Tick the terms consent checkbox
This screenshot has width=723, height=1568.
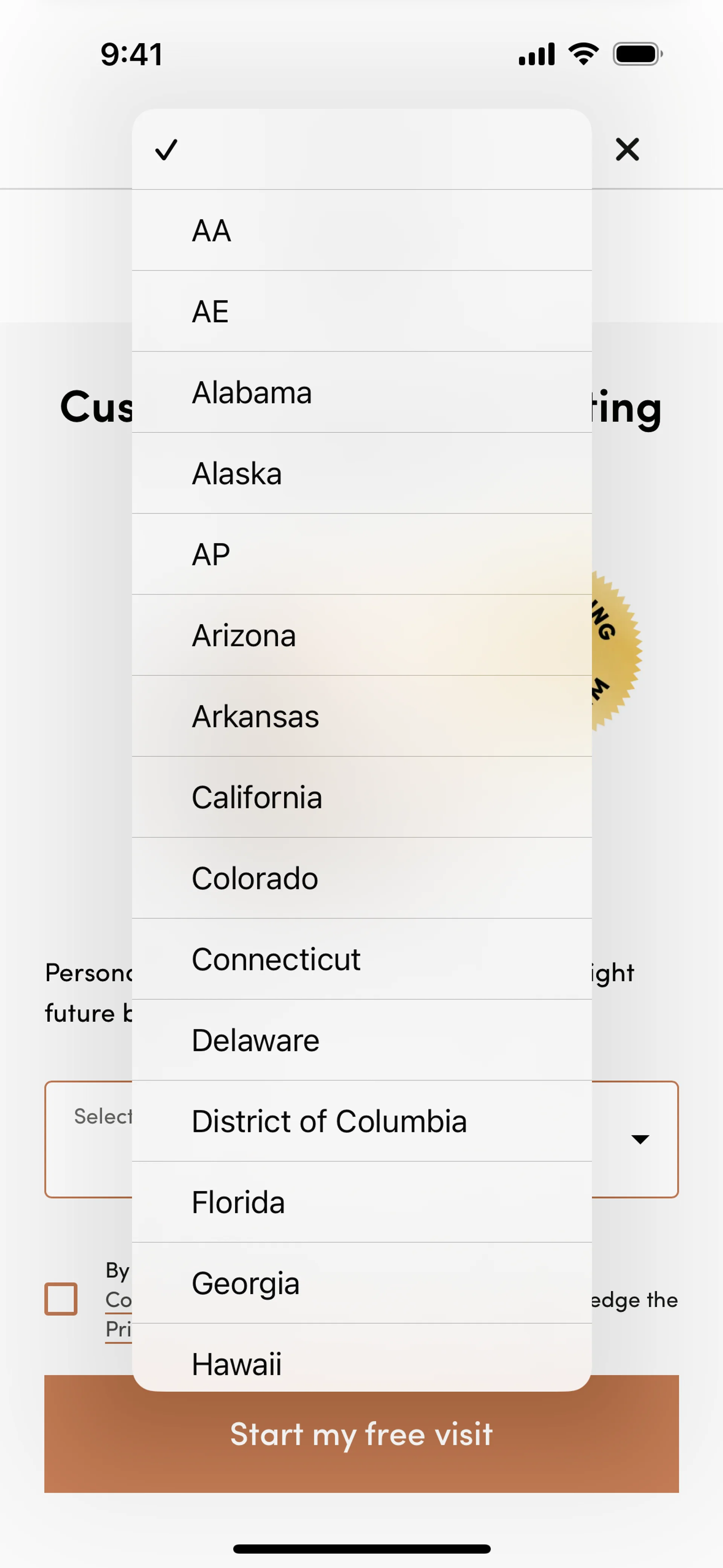click(x=61, y=1298)
